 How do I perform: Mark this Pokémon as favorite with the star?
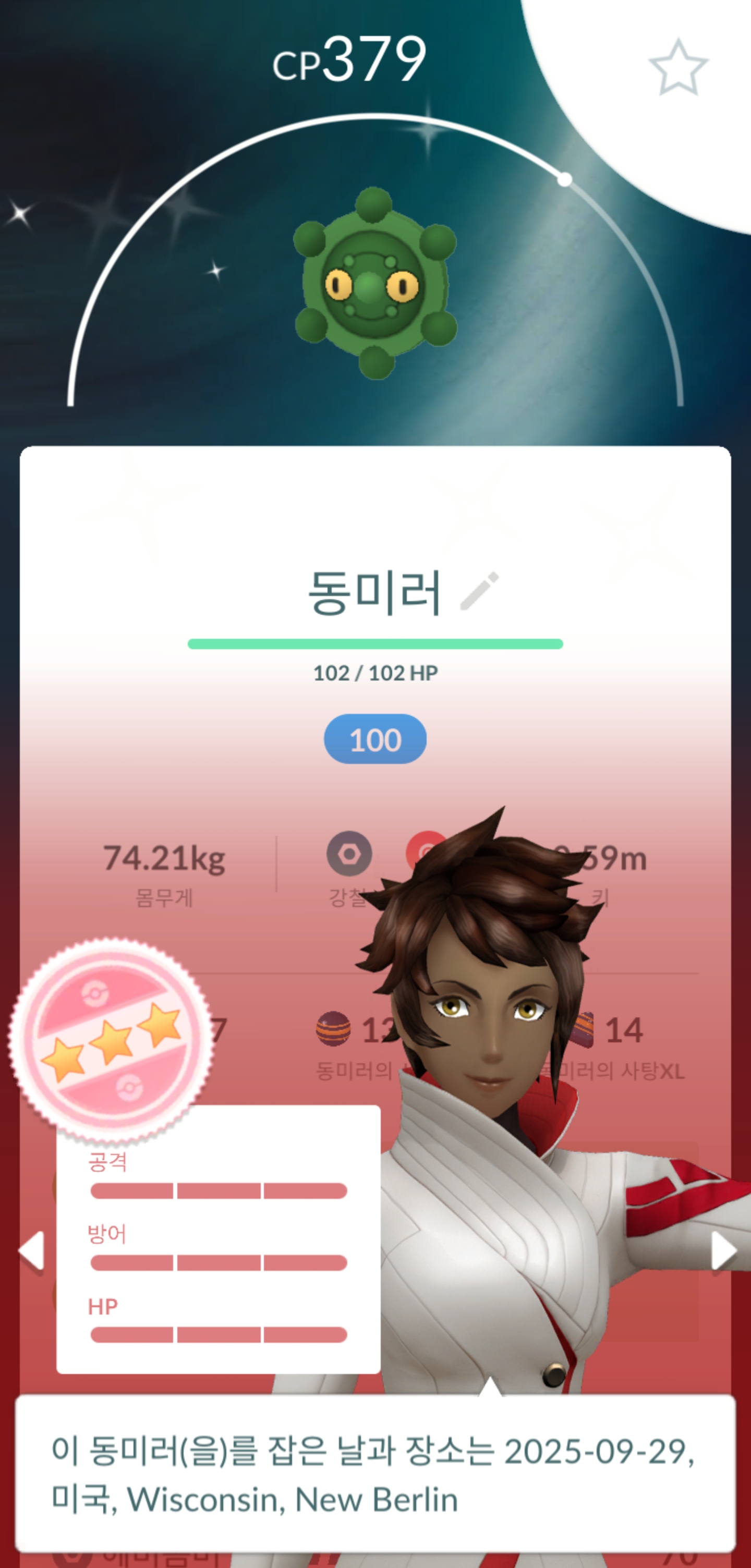(x=678, y=68)
